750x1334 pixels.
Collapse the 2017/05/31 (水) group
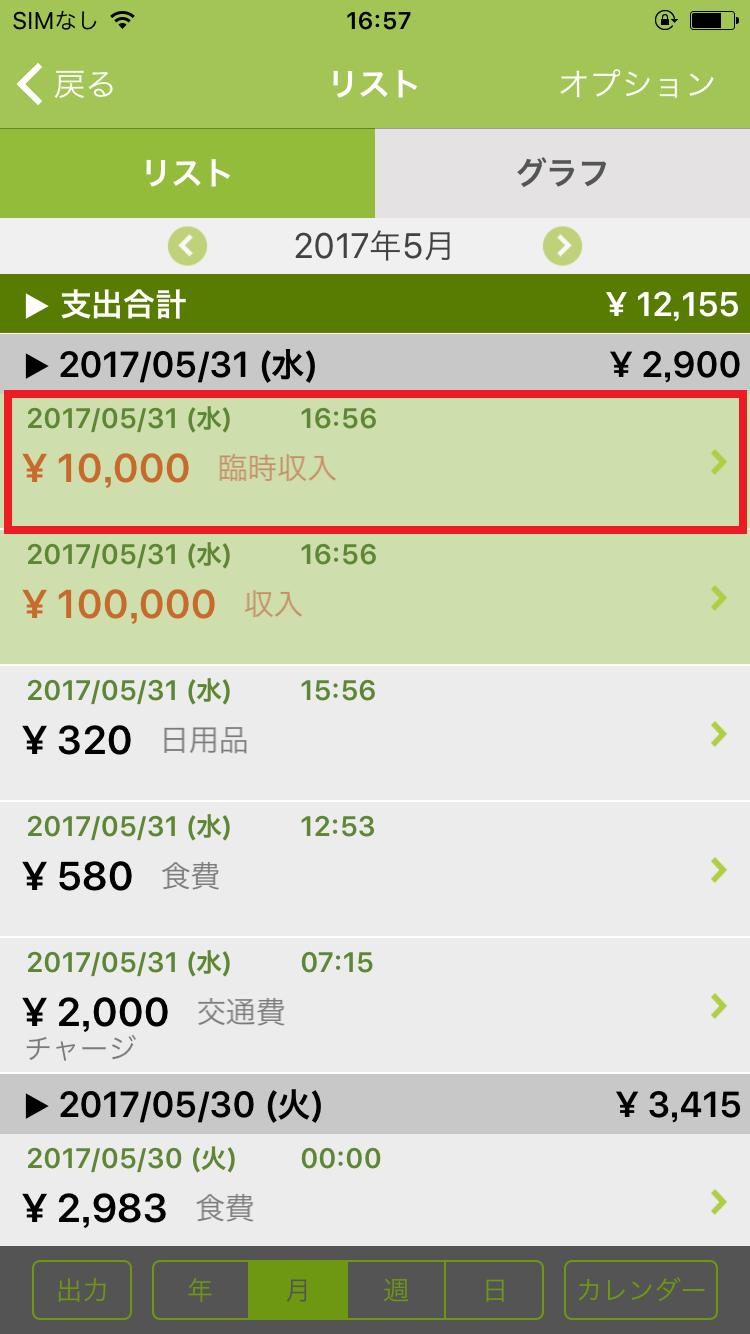click(375, 365)
